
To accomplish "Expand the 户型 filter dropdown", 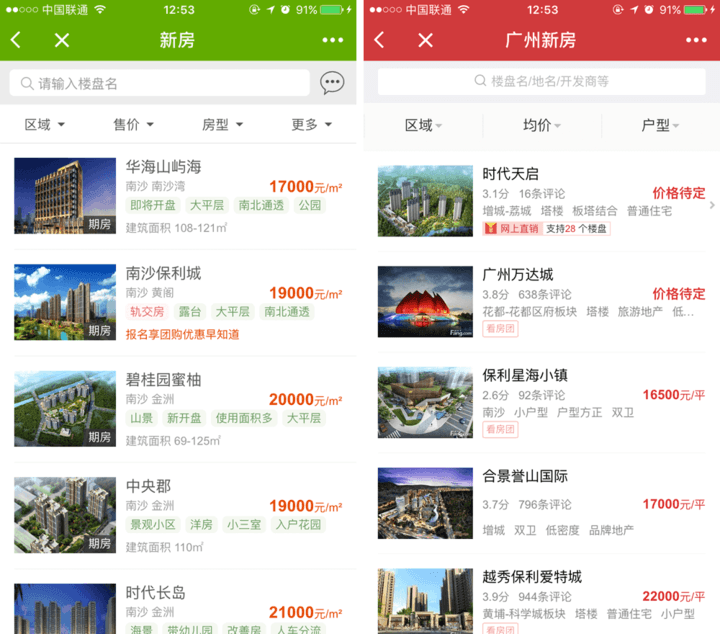I will (x=660, y=125).
